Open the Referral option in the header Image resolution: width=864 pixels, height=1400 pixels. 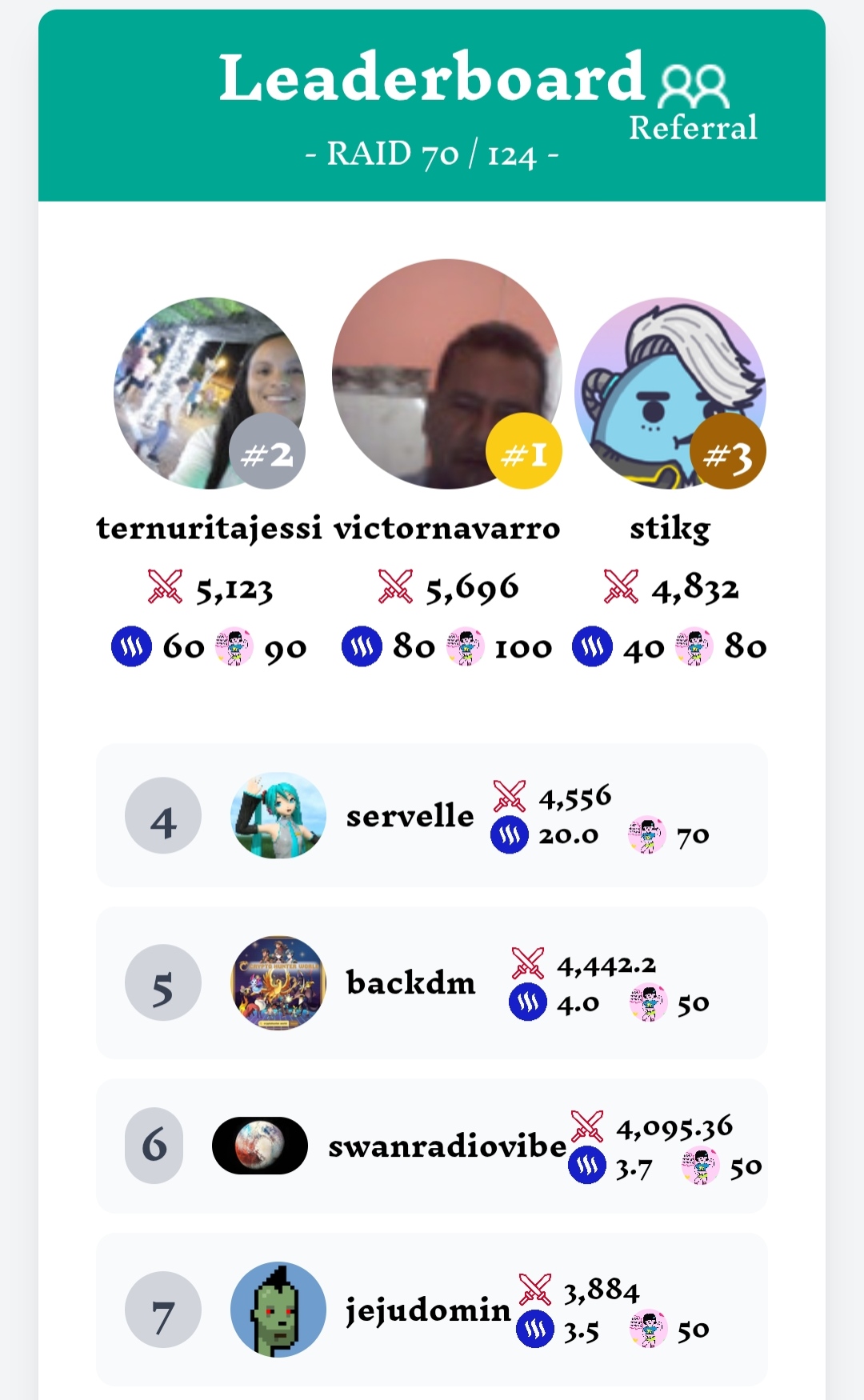tap(694, 104)
